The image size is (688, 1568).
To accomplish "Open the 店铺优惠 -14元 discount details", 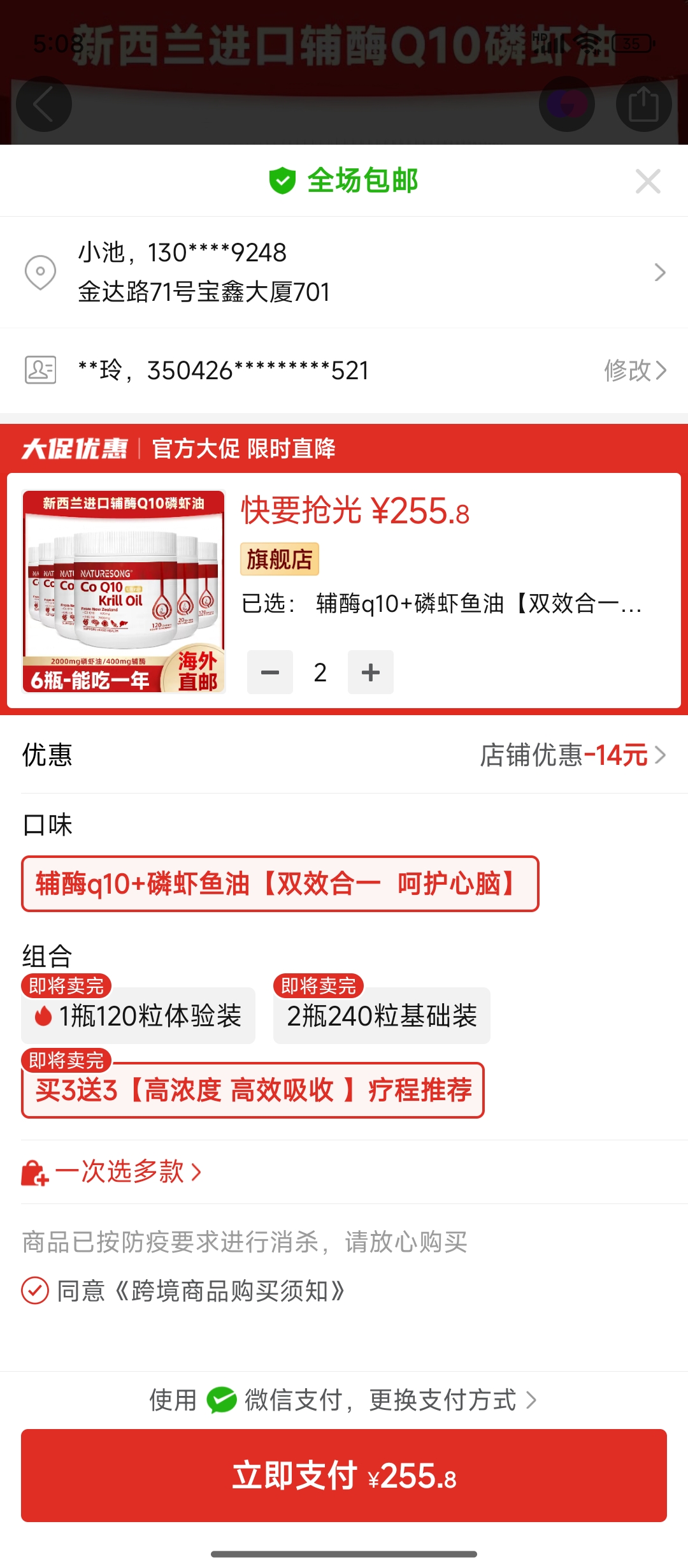I will [572, 755].
